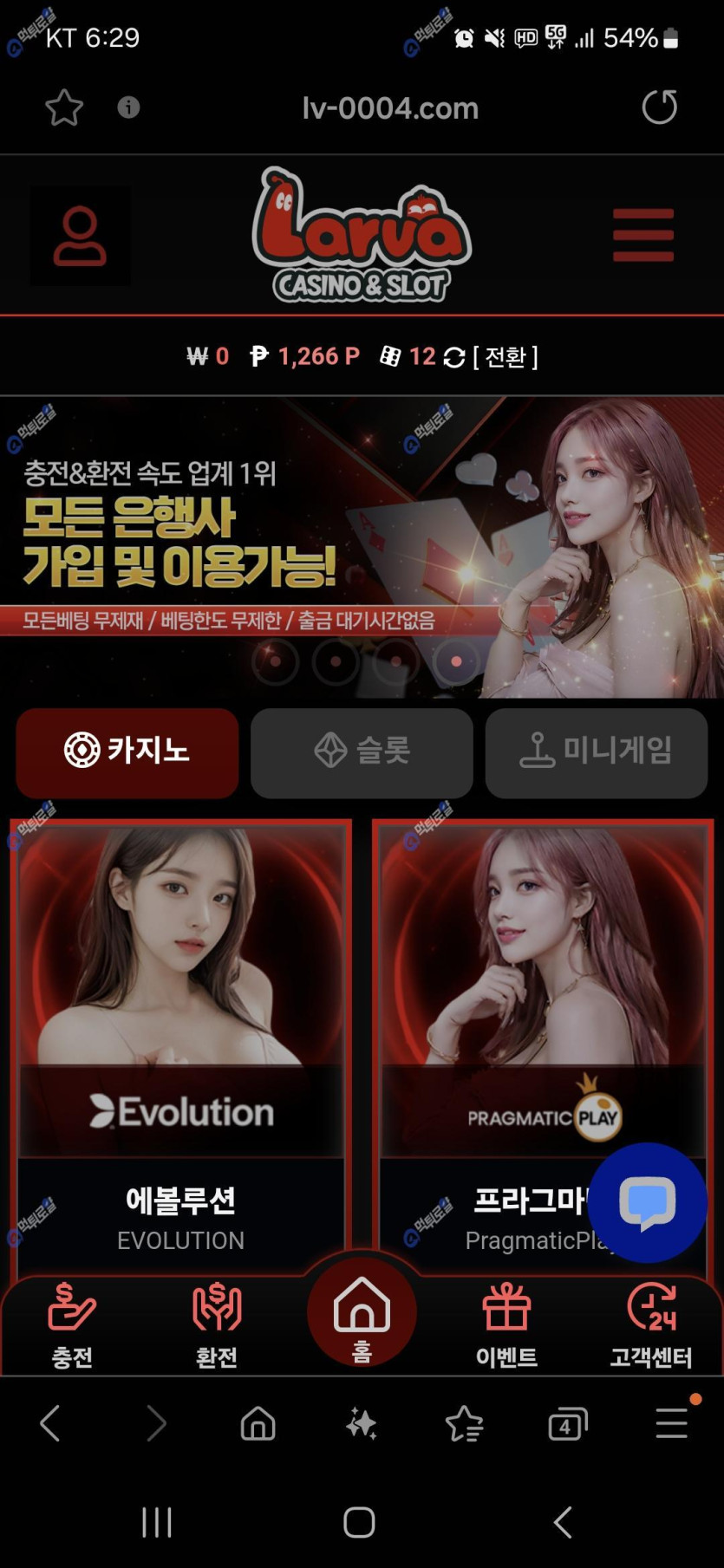Viewport: 724px width, 1568px height.
Task: Select the 카지노 category tab
Action: click(x=127, y=751)
